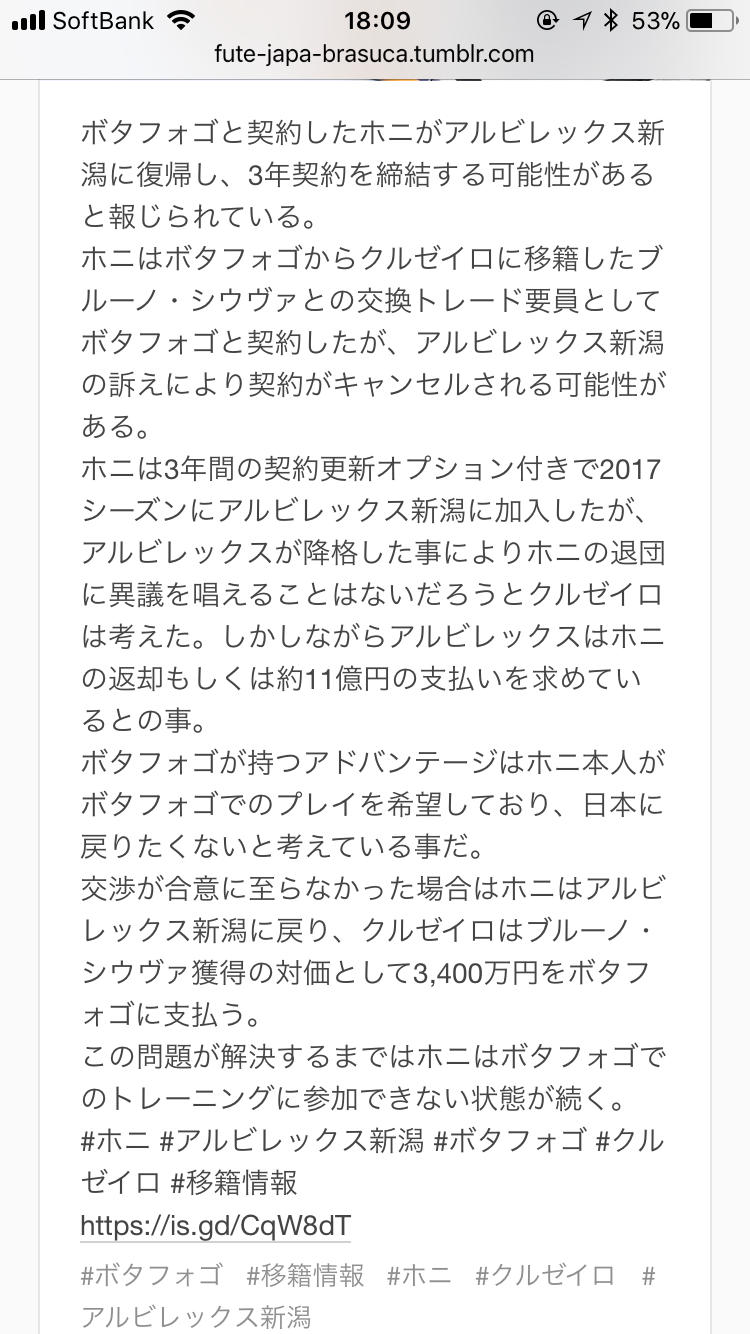View posts tagged grey #クルゼイロ
This screenshot has height=1334, width=750.
pos(545,1275)
